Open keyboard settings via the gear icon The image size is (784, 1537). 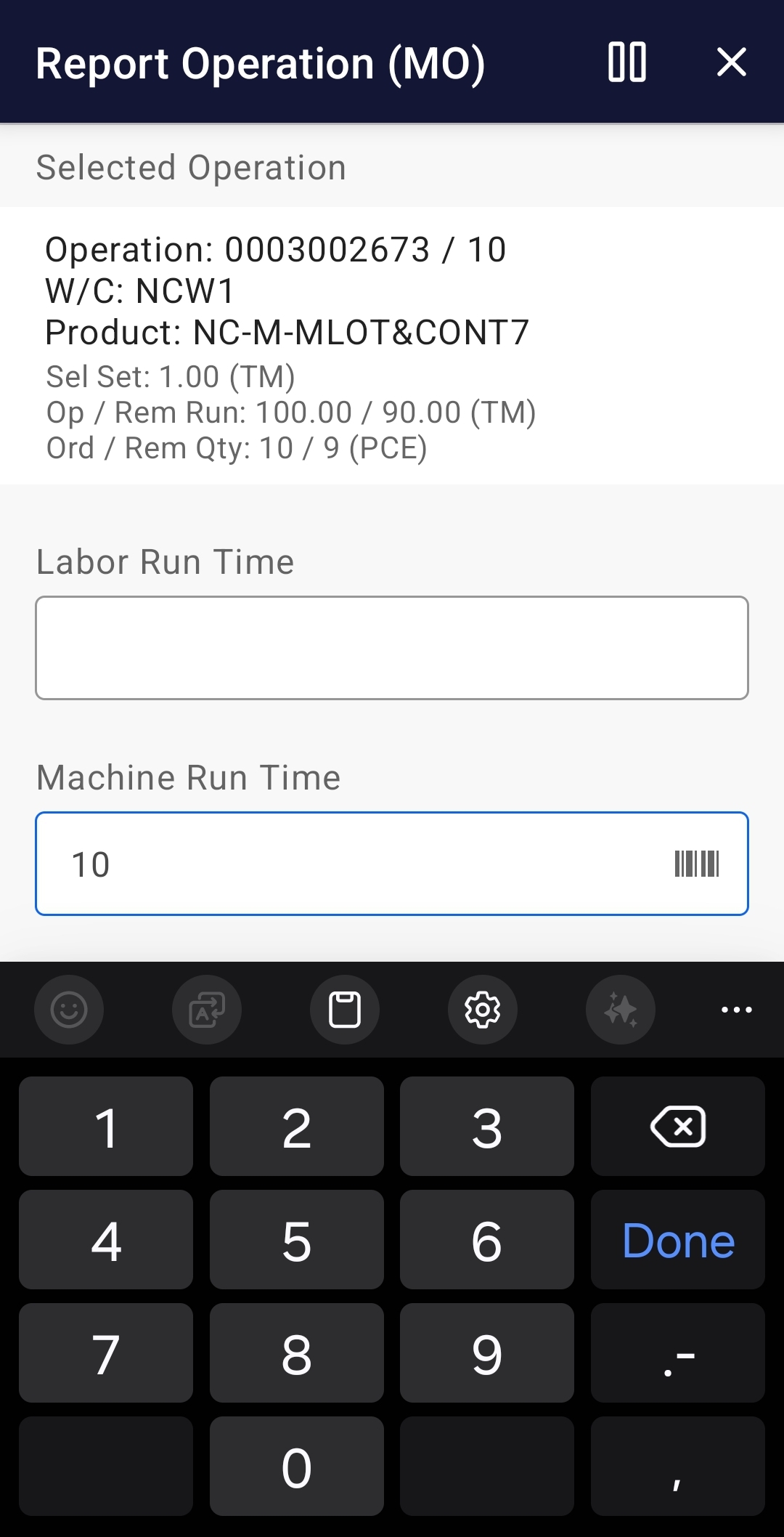click(482, 1009)
